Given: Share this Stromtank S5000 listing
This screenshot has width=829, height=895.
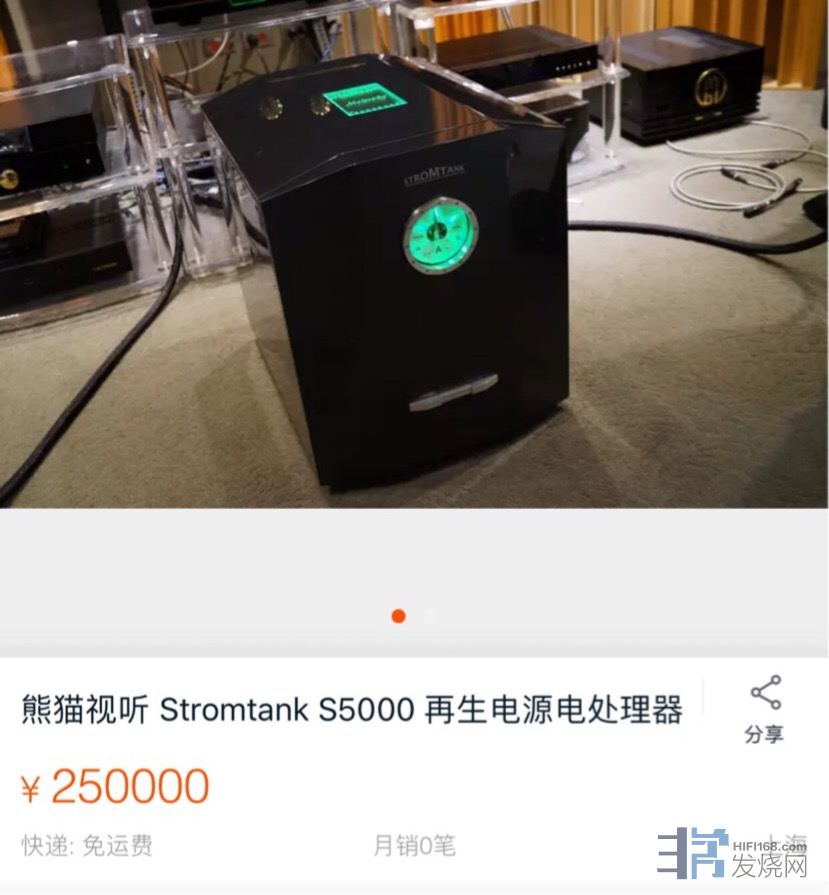Looking at the screenshot, I should pos(765,708).
